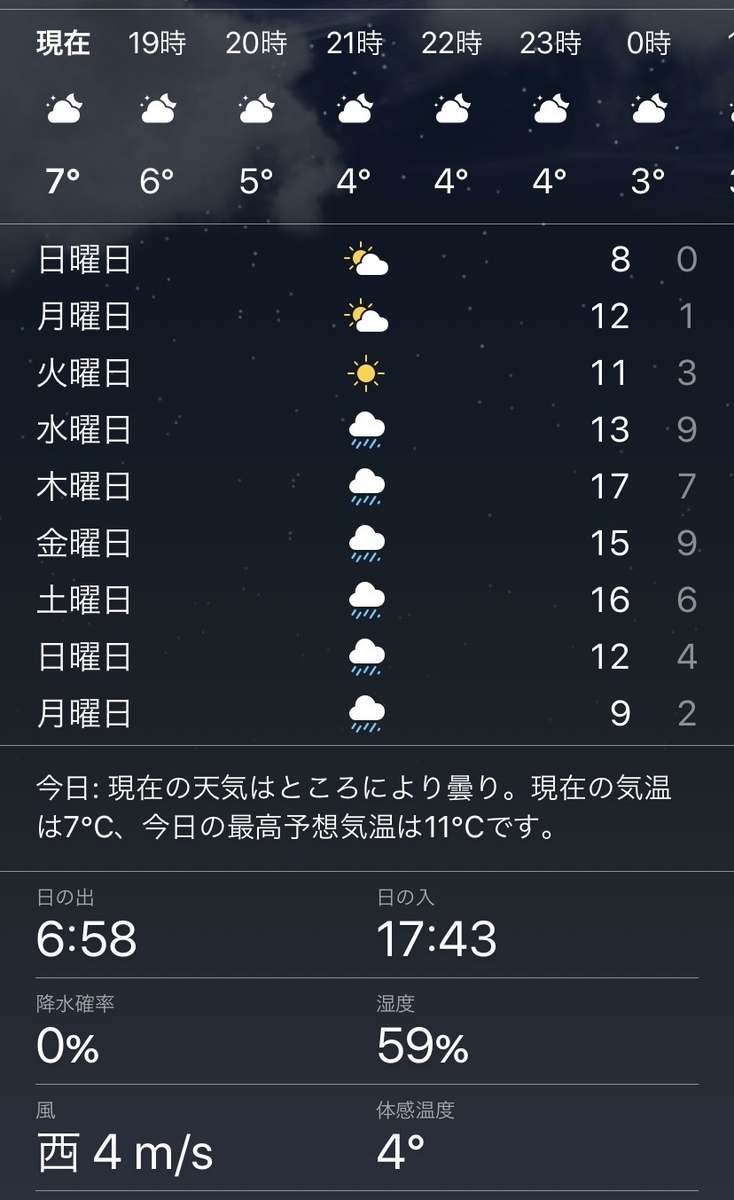Viewport: 734px width, 1200px height.
Task: Tap the current cloudy-moon weather icon
Action: tap(62, 108)
